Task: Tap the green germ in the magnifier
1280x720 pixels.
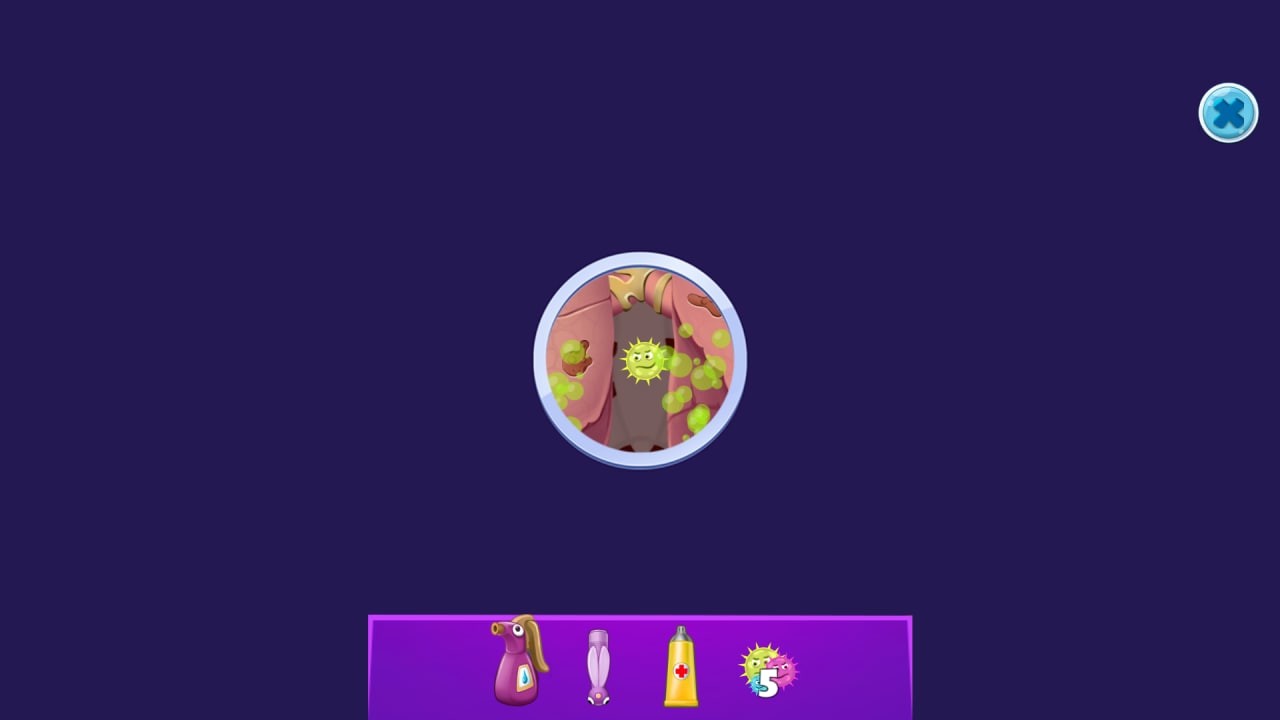Action: coord(643,360)
